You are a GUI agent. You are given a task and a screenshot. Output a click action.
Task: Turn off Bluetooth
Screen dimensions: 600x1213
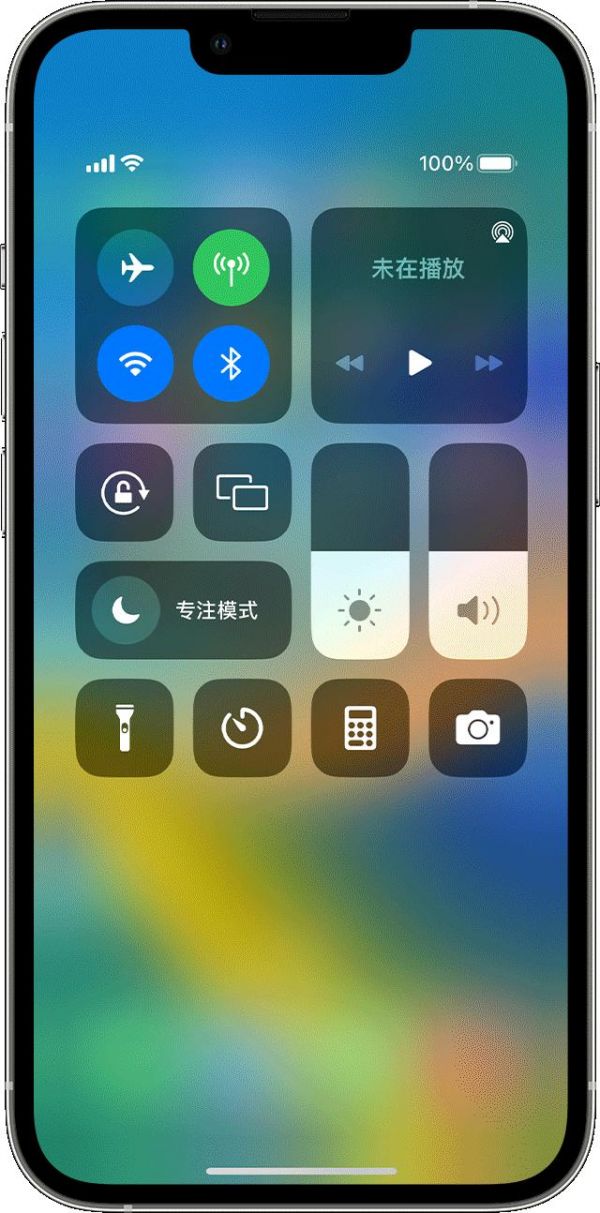[231, 364]
